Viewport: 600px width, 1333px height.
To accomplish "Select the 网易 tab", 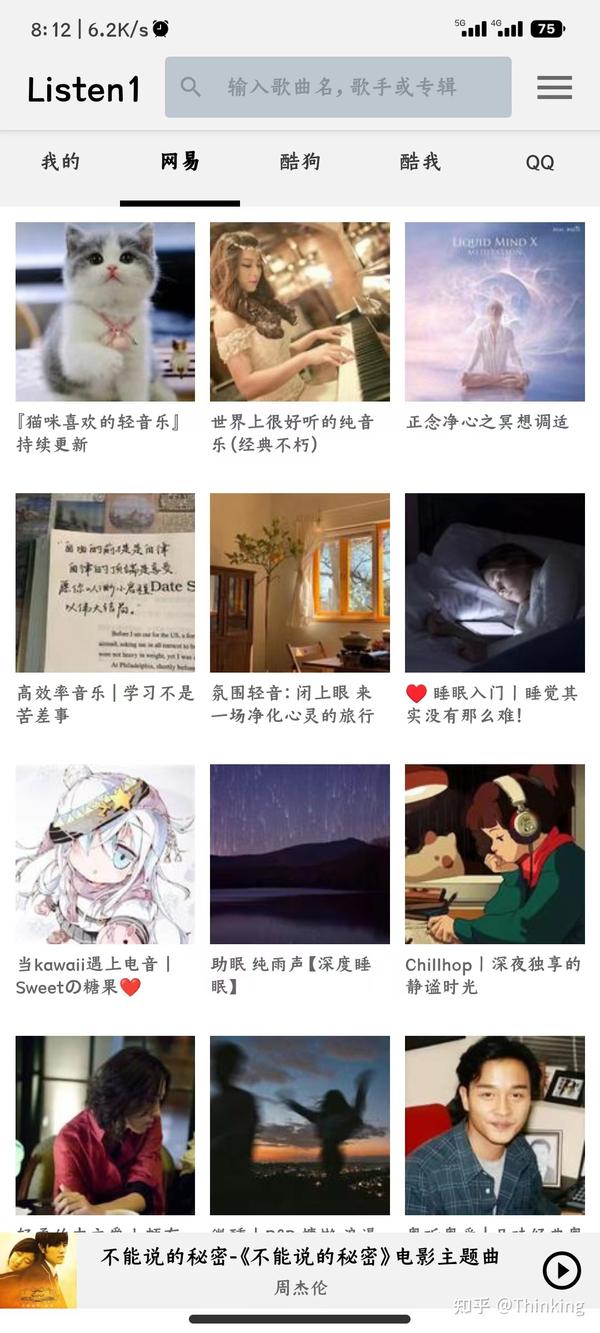I will [180, 162].
